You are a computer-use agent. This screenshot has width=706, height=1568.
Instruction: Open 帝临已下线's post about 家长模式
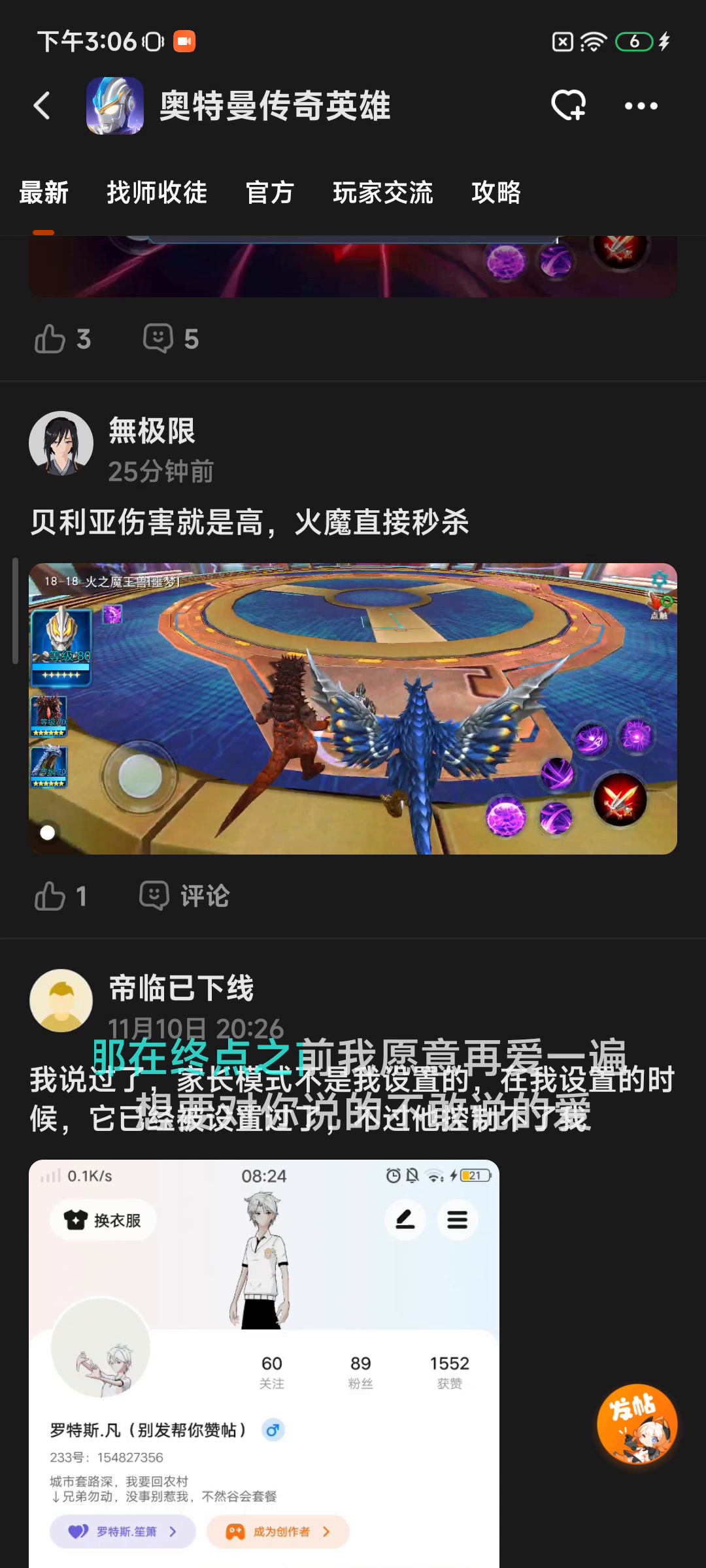click(x=353, y=1099)
